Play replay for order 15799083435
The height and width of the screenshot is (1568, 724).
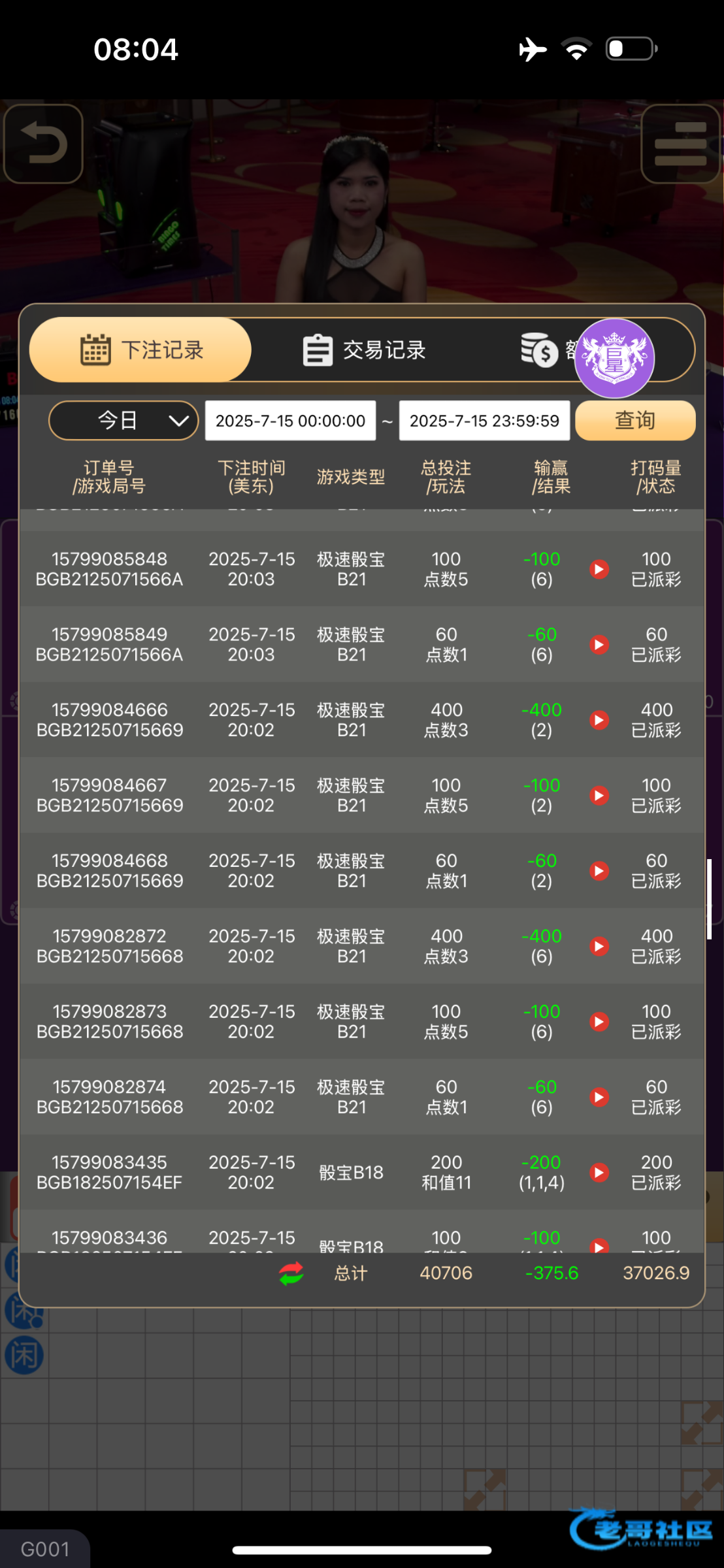[599, 1173]
